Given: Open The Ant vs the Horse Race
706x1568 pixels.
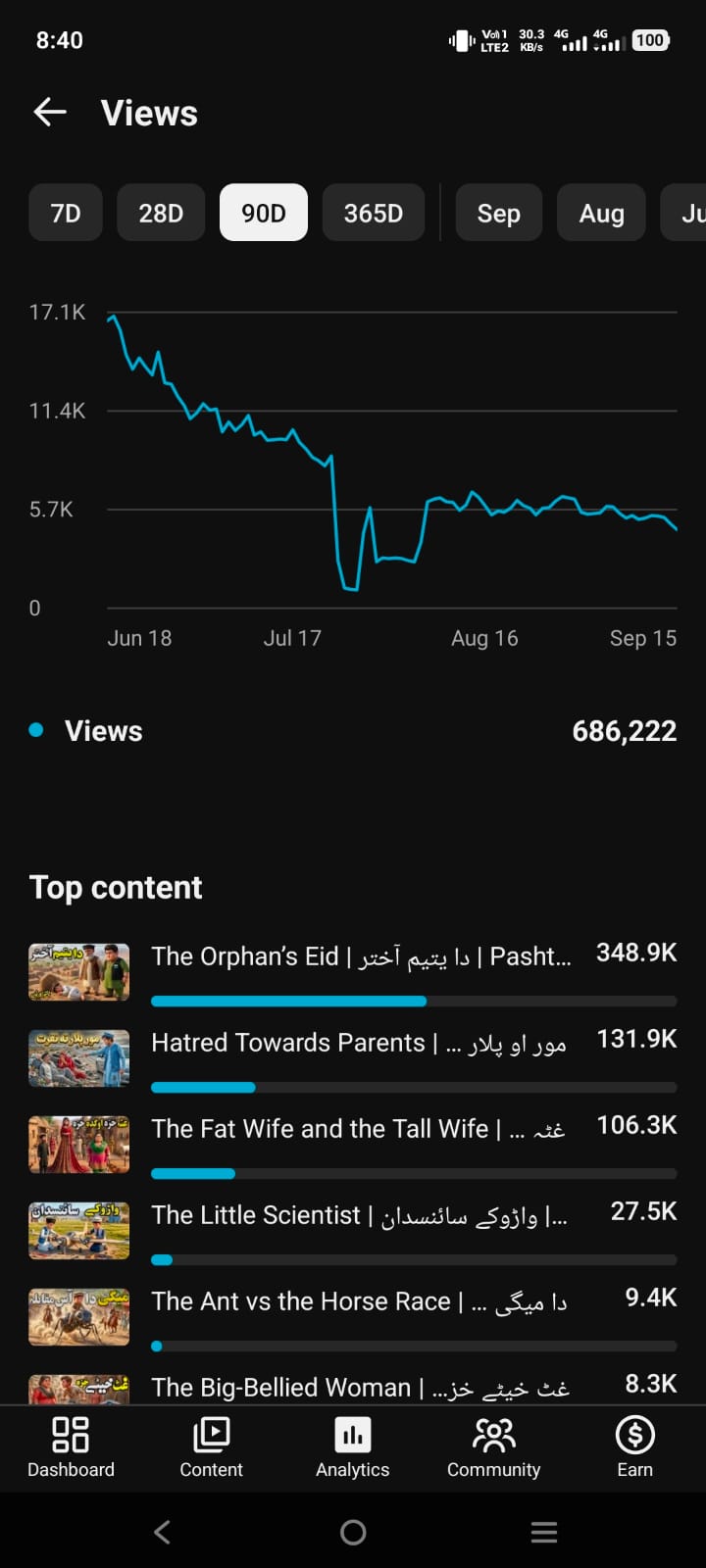Looking at the screenshot, I should [x=353, y=1316].
